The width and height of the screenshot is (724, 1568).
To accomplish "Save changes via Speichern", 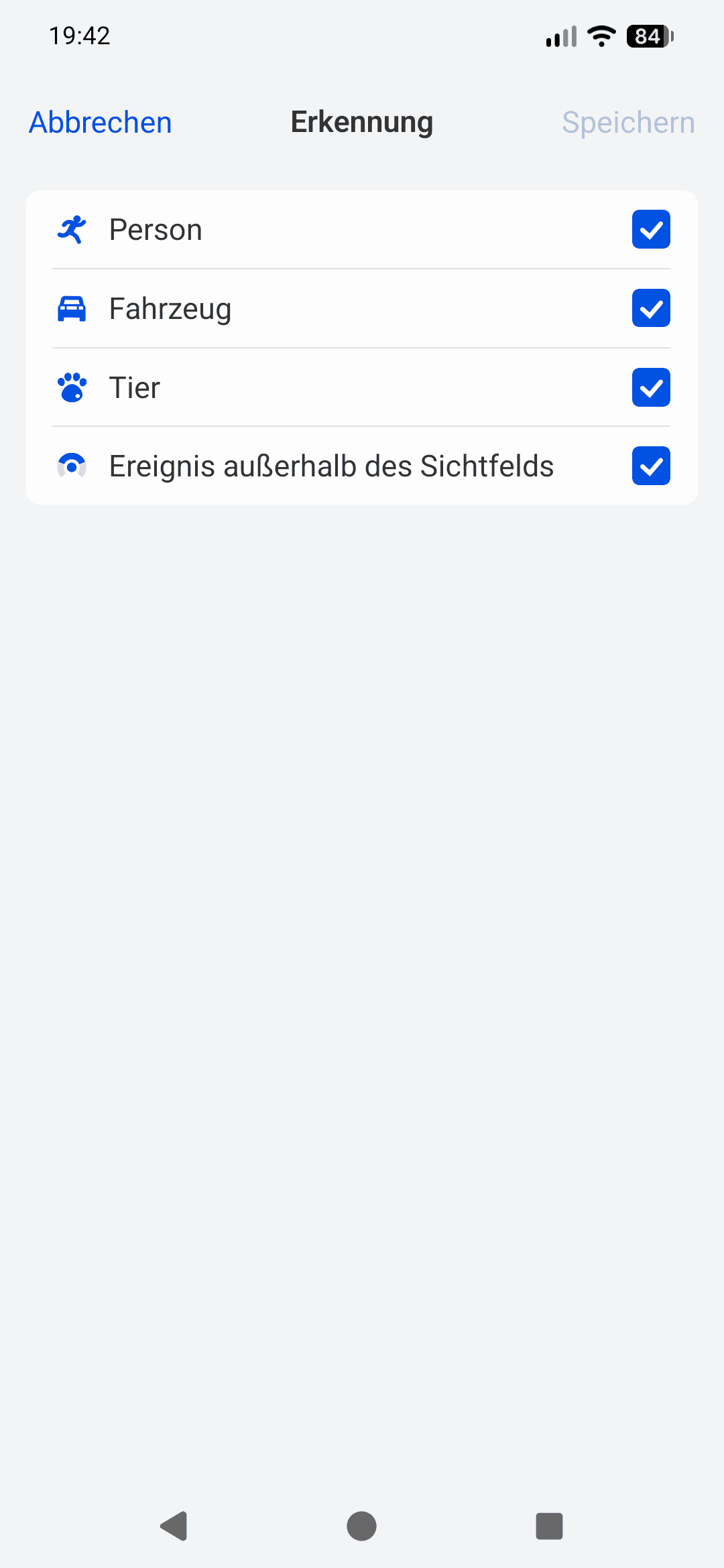I will (627, 123).
